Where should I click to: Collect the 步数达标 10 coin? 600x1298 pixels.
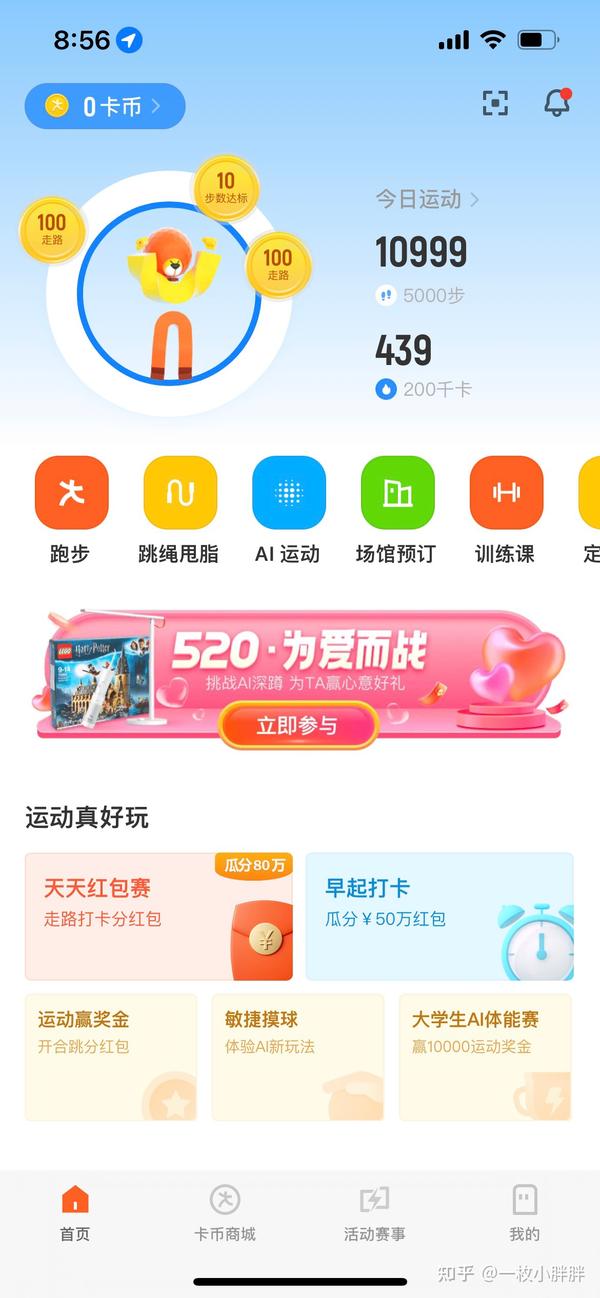(x=225, y=188)
